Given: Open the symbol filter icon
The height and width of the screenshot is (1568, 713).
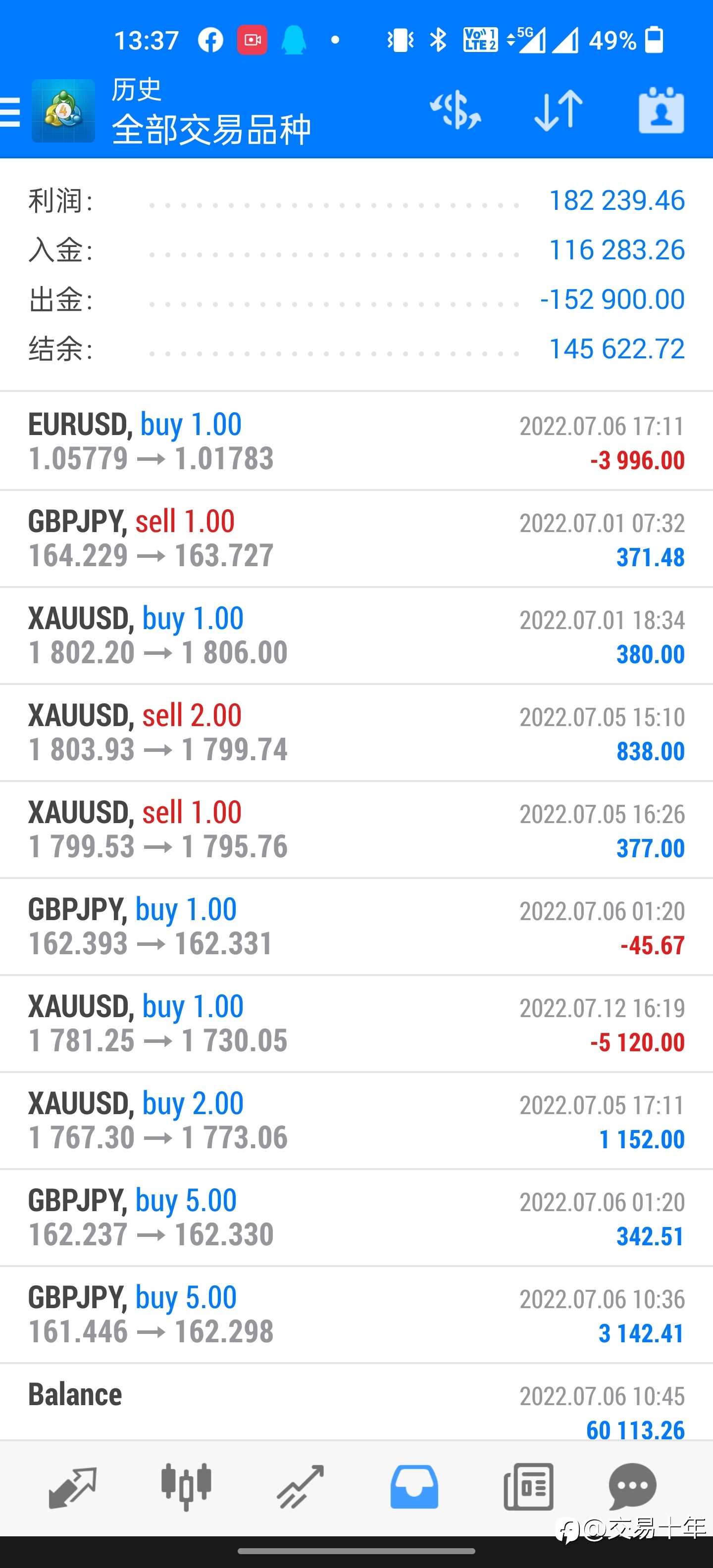Looking at the screenshot, I should [x=455, y=111].
